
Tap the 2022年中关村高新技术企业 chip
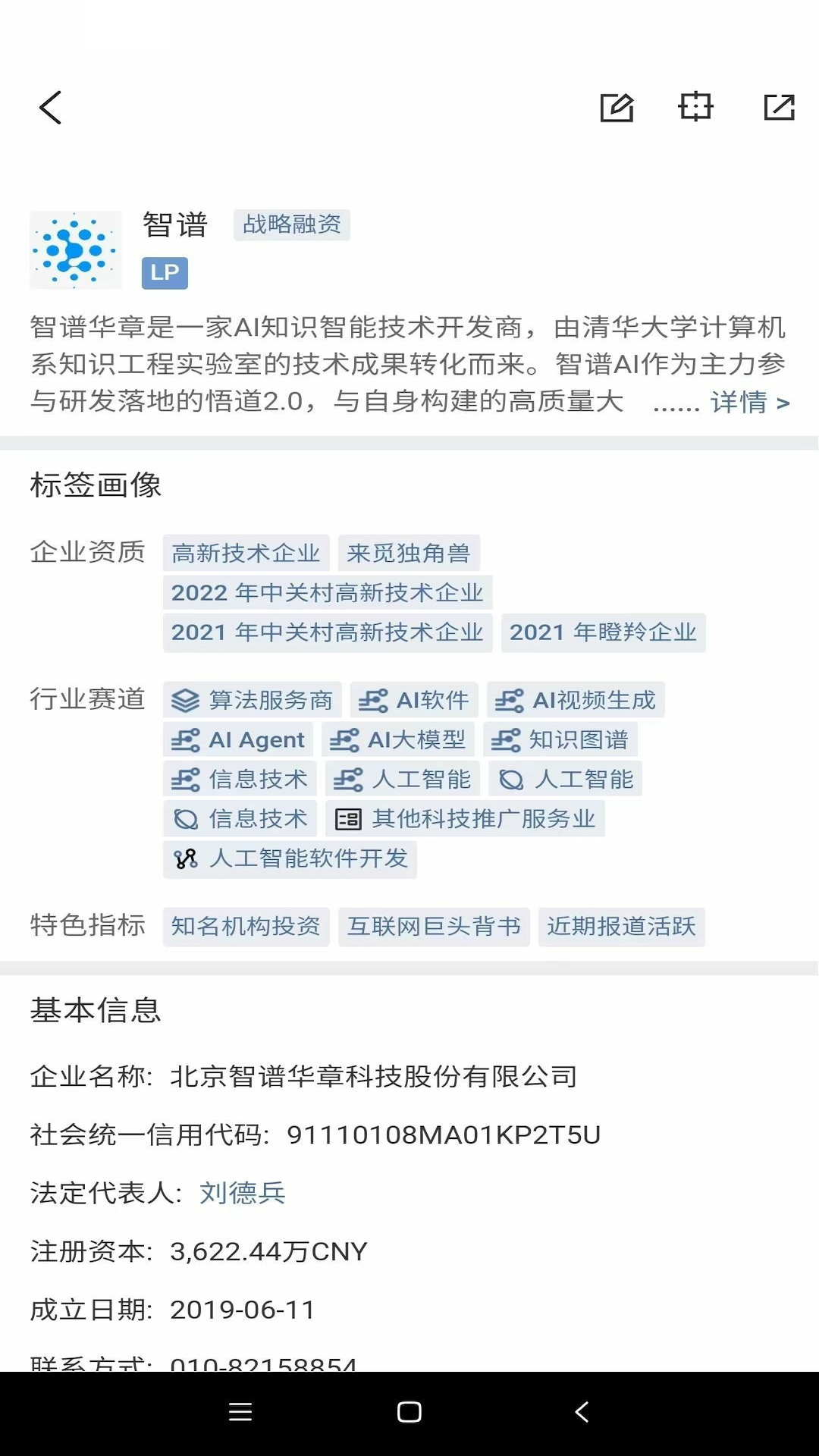(x=327, y=592)
